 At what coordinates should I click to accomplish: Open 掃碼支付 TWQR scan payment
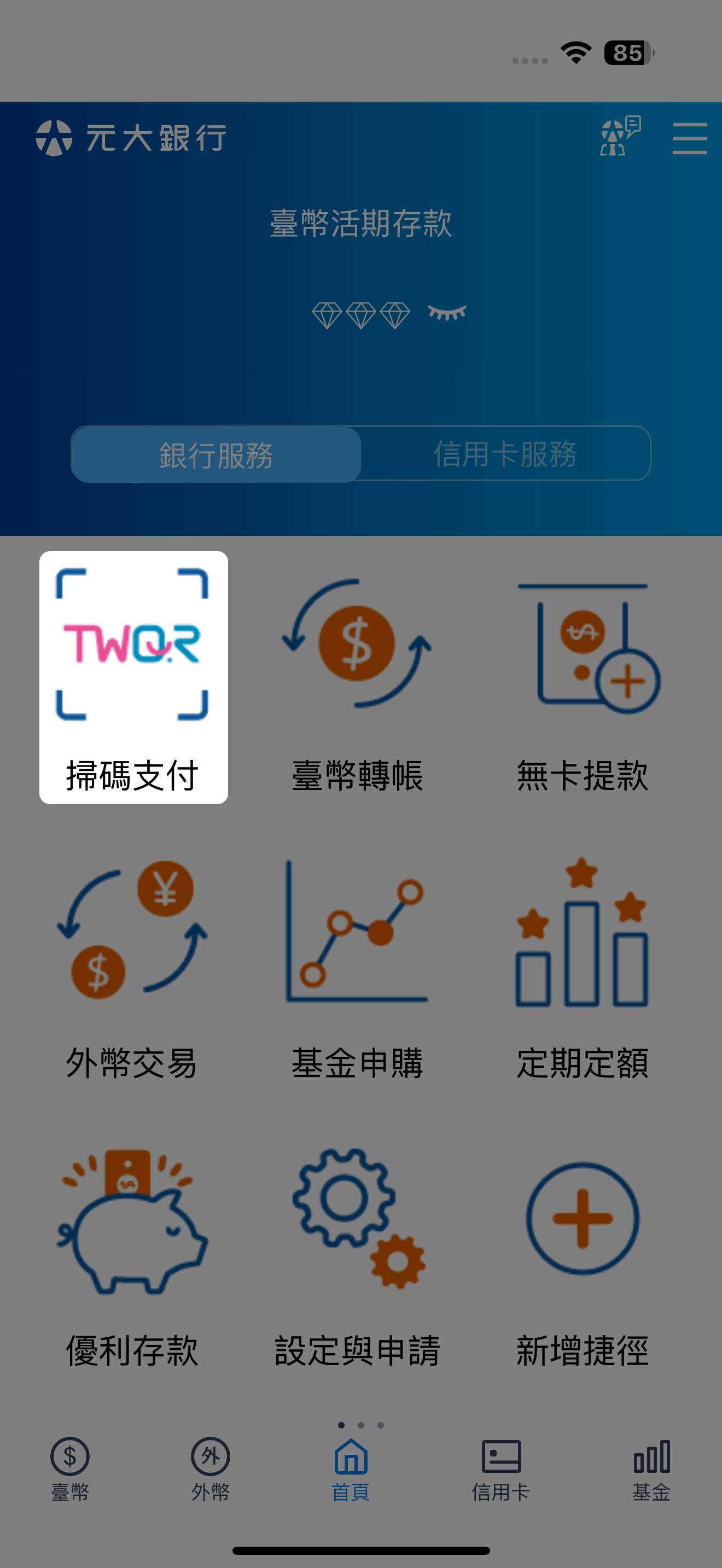point(133,677)
